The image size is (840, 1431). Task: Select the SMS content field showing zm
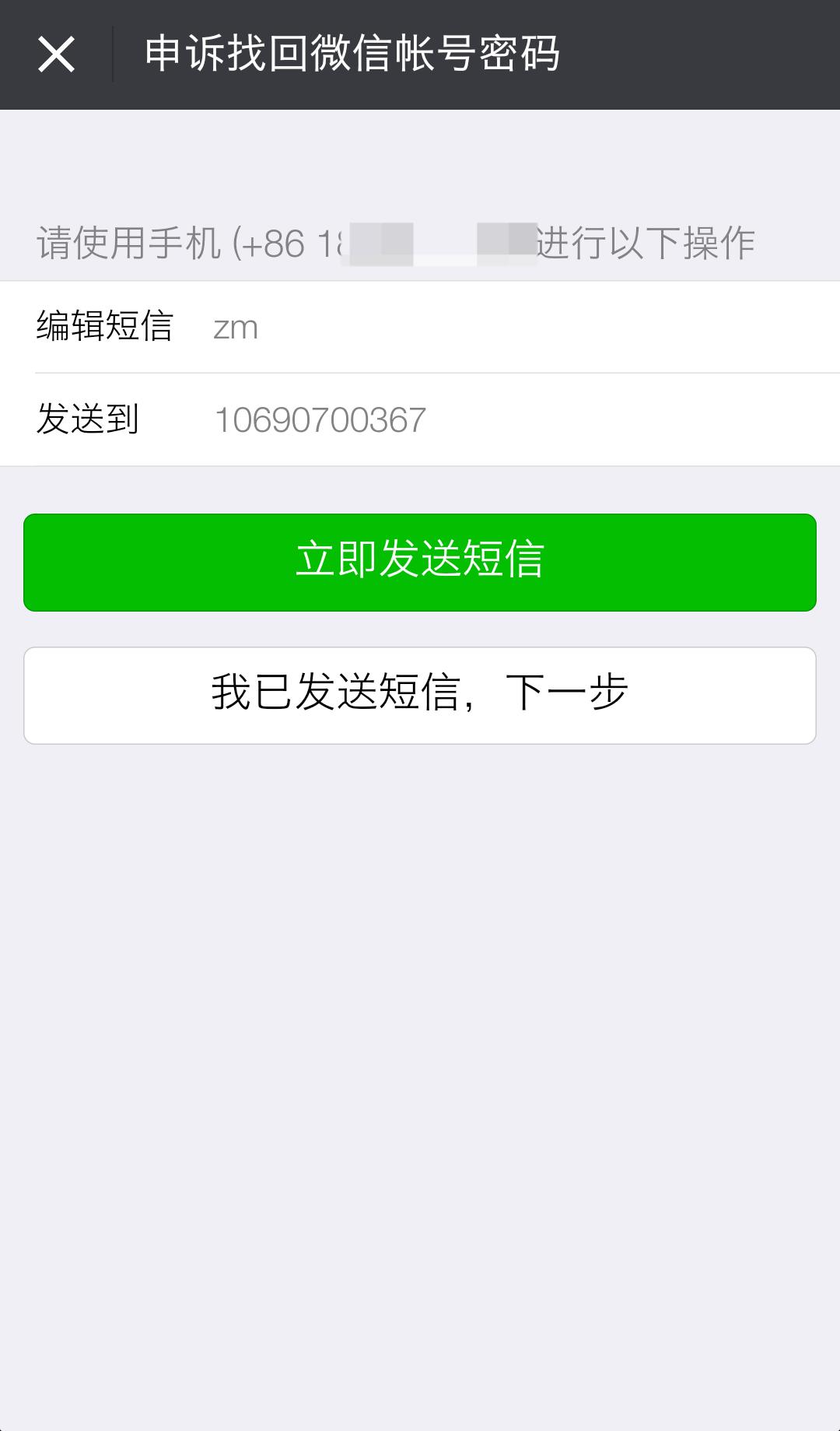pyautogui.click(x=233, y=327)
